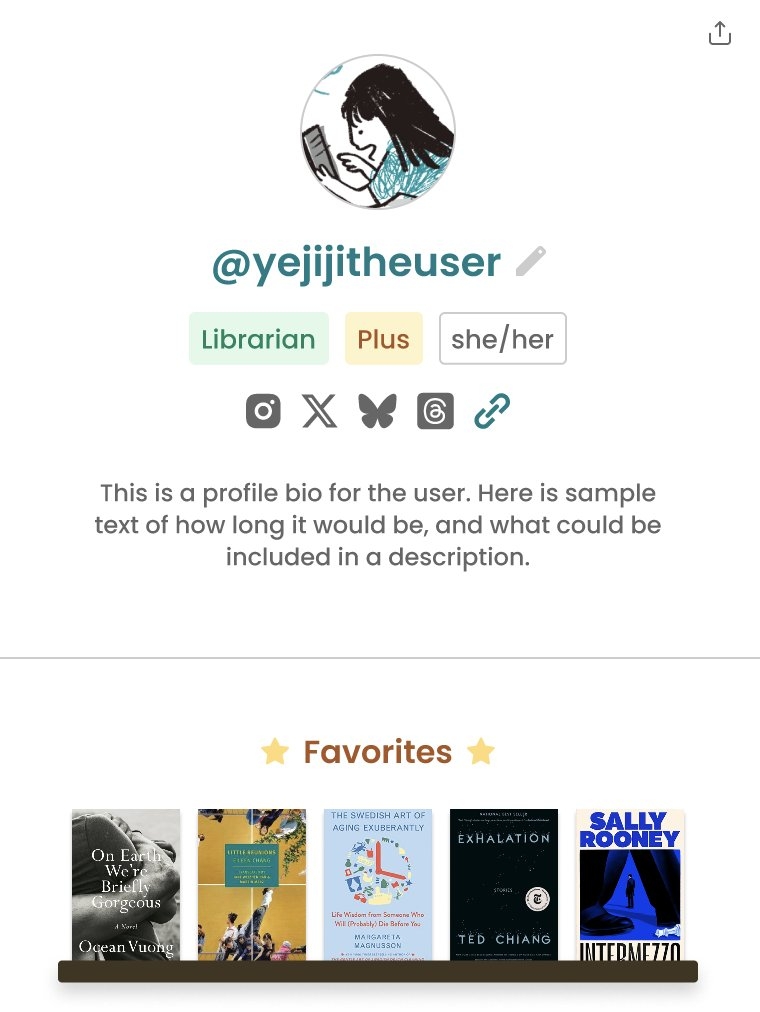This screenshot has width=760, height=1012.
Task: Open the Bitter Reunions book cover
Action: click(252, 884)
